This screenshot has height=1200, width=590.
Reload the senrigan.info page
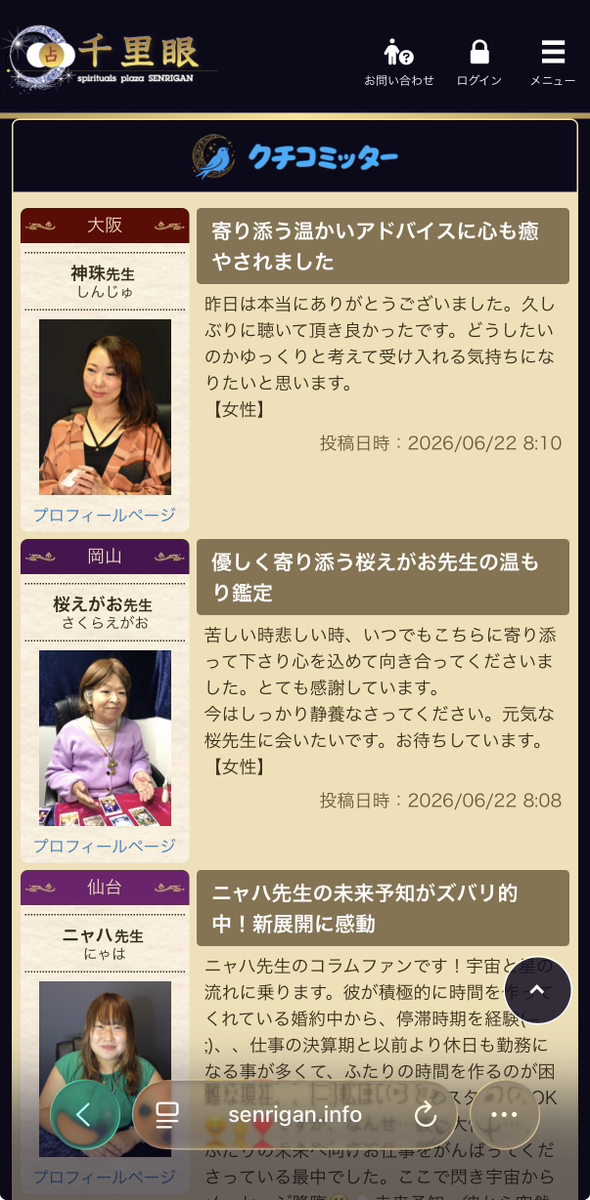pos(426,1115)
